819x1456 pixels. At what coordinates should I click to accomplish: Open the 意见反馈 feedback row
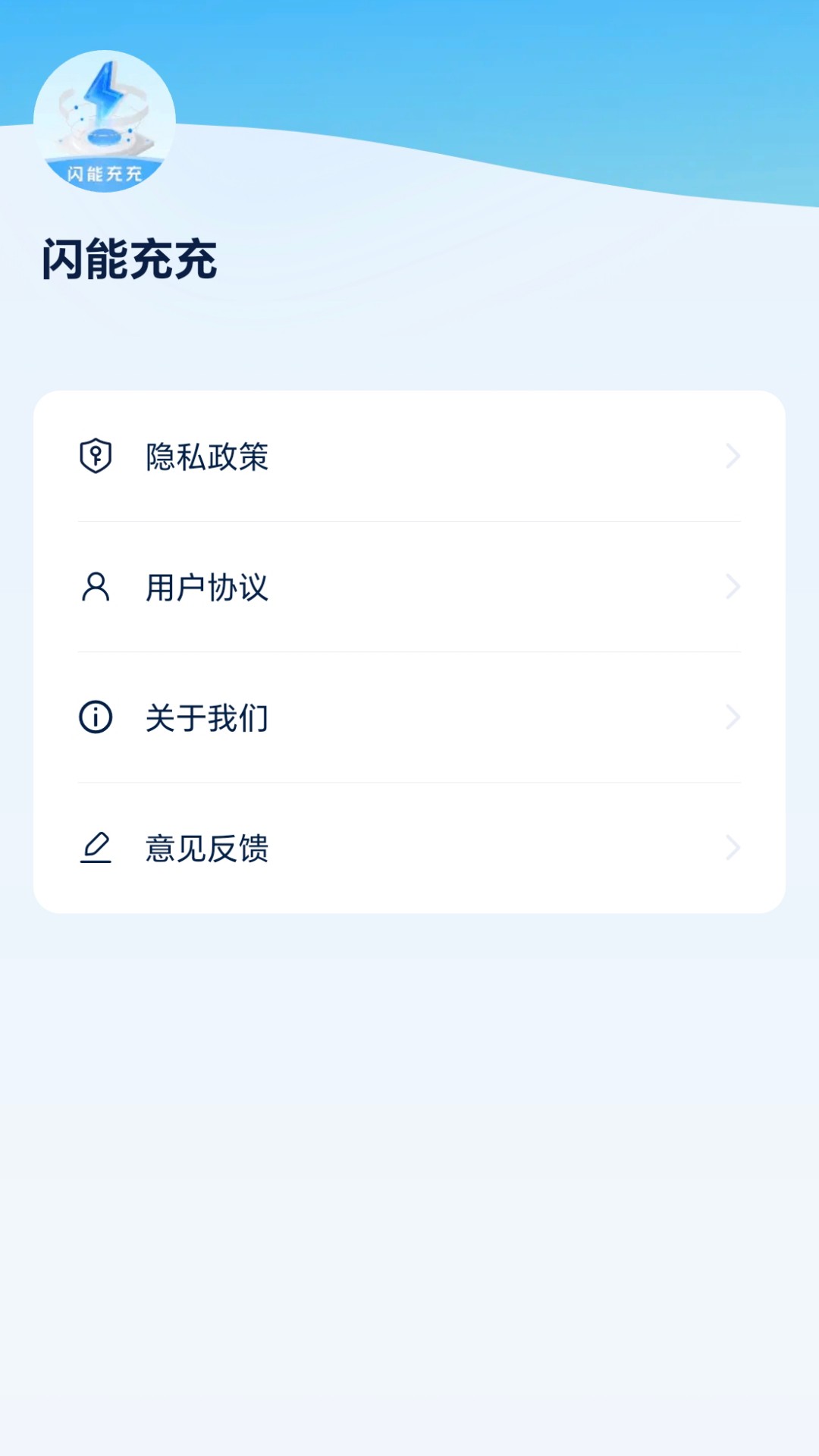[x=409, y=848]
